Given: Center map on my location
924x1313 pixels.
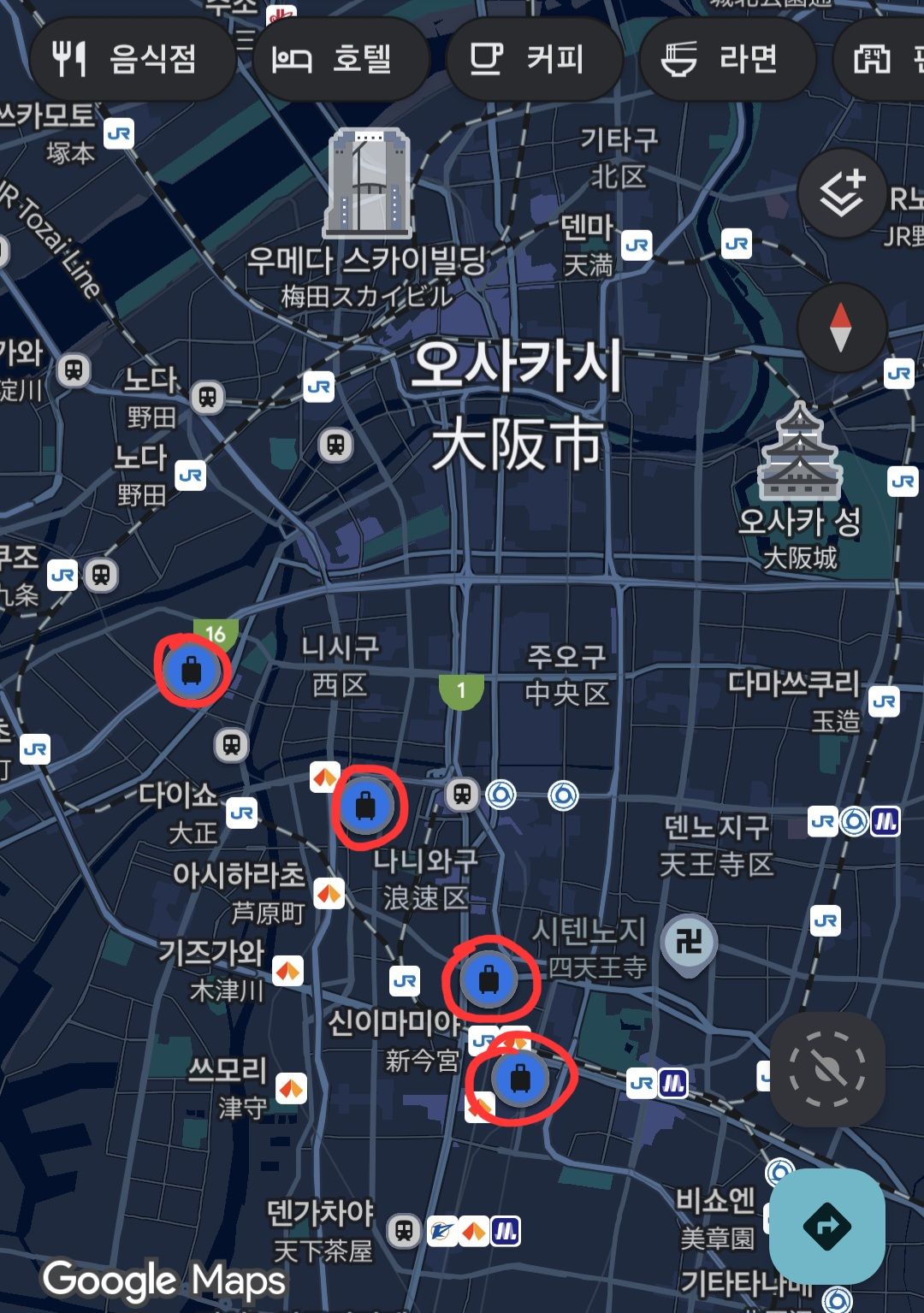Looking at the screenshot, I should coord(827,1069).
